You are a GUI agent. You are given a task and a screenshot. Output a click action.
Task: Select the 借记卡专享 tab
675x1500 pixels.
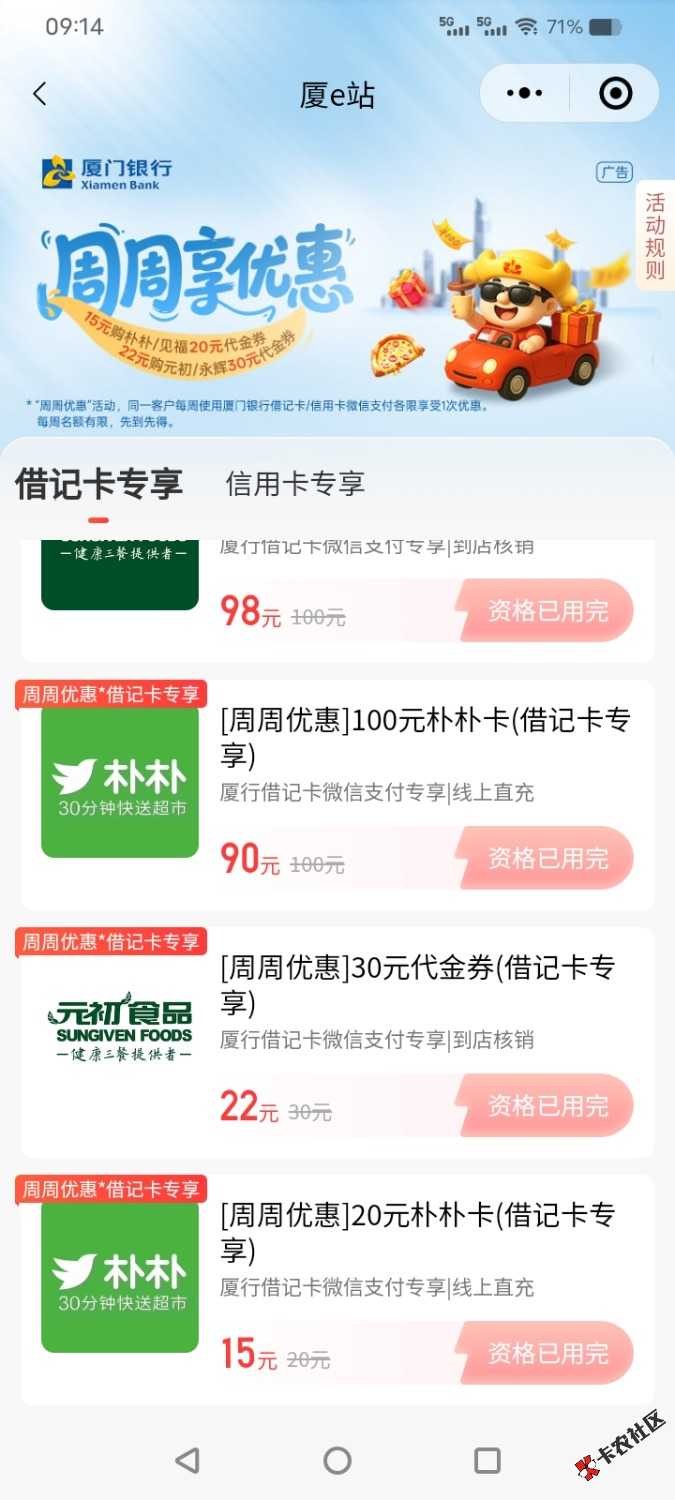pos(99,484)
